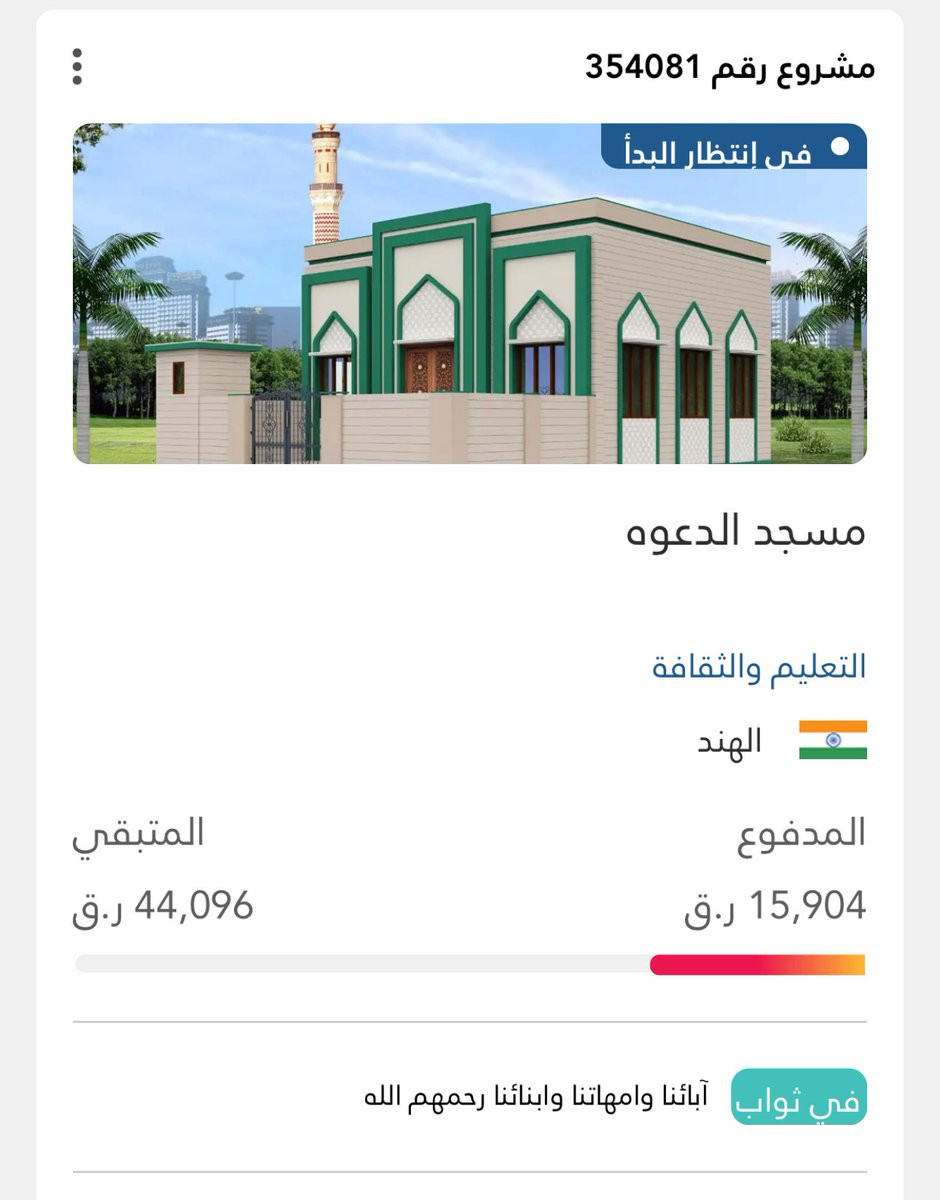This screenshot has height=1200, width=940.
Task: Open the three-dot menu for project 354081
Action: (x=77, y=67)
